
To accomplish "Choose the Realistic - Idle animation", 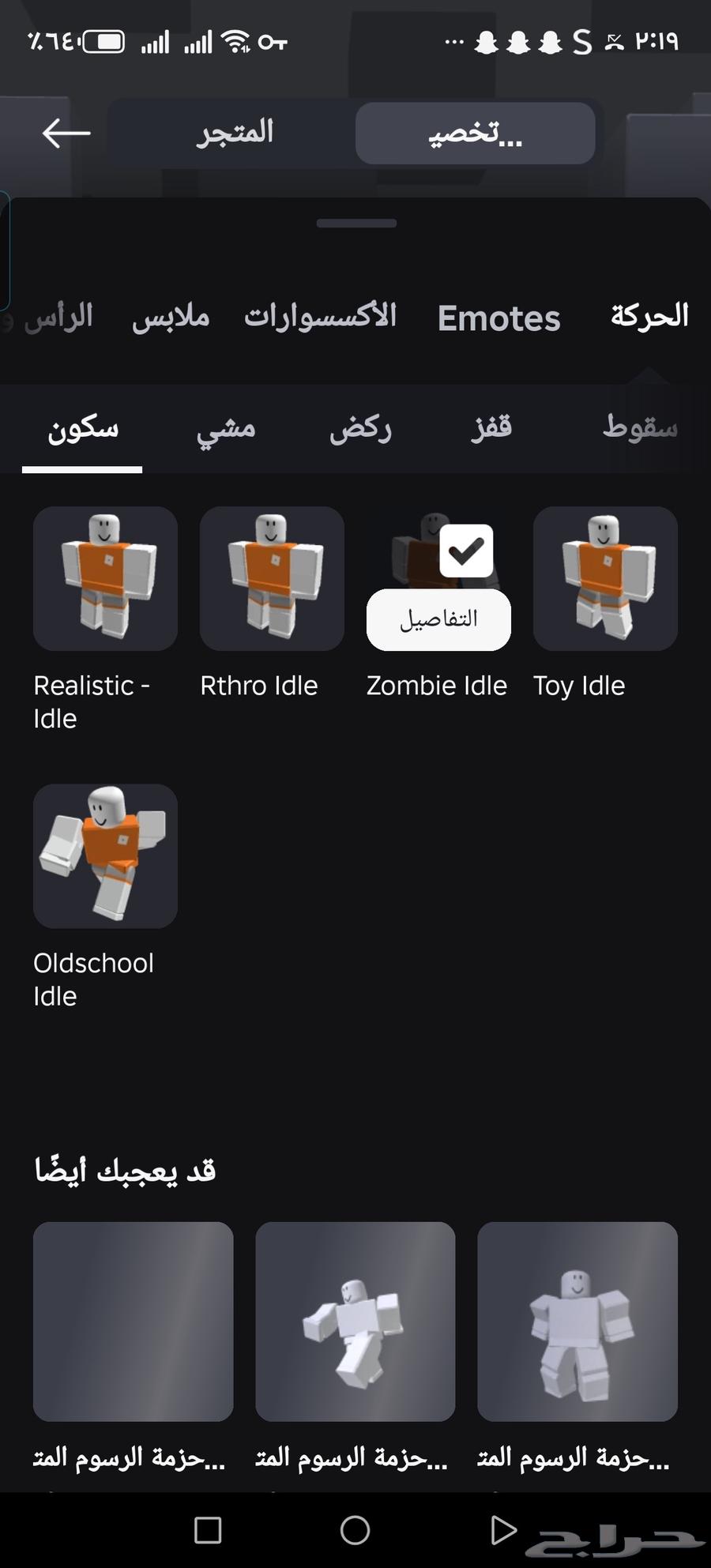I will click(105, 579).
